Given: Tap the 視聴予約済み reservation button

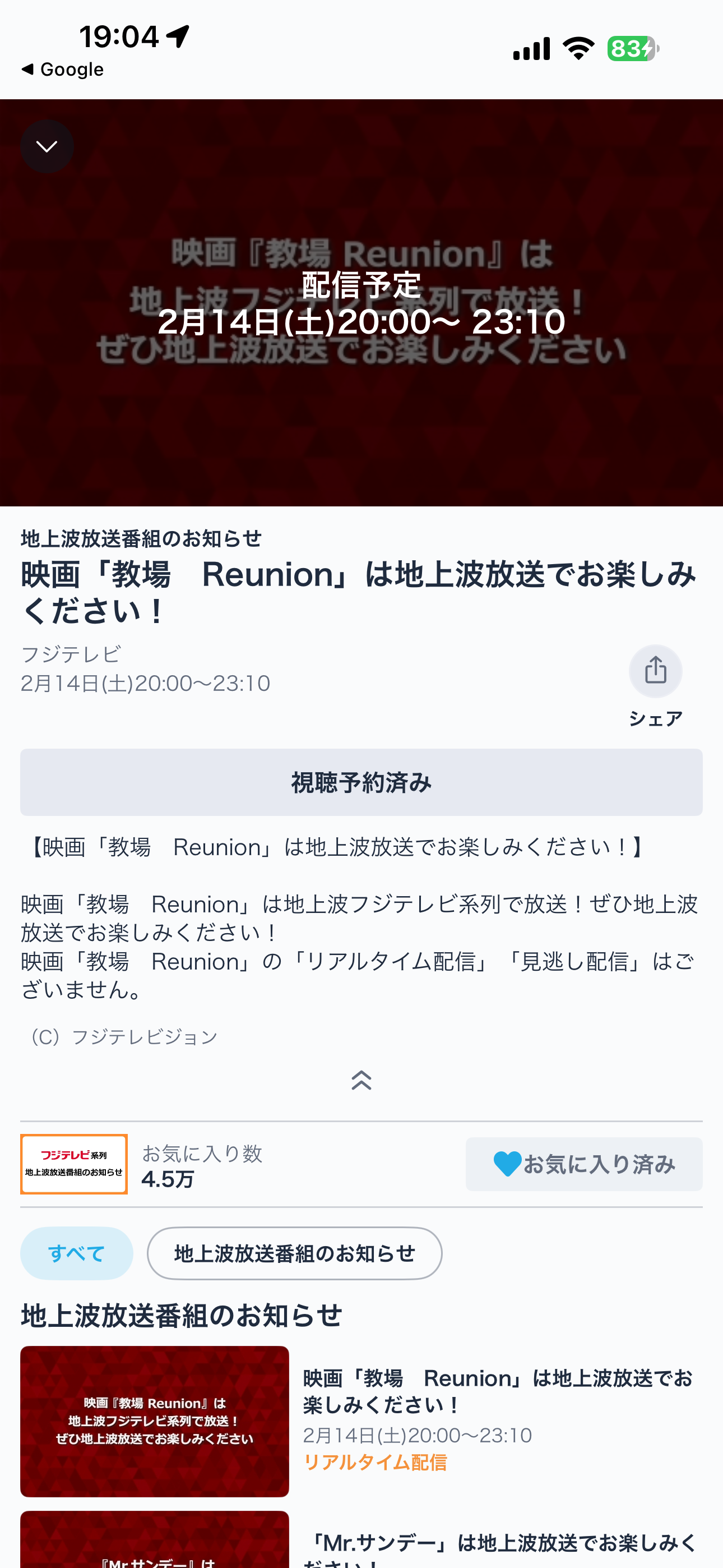Looking at the screenshot, I should pyautogui.click(x=361, y=782).
